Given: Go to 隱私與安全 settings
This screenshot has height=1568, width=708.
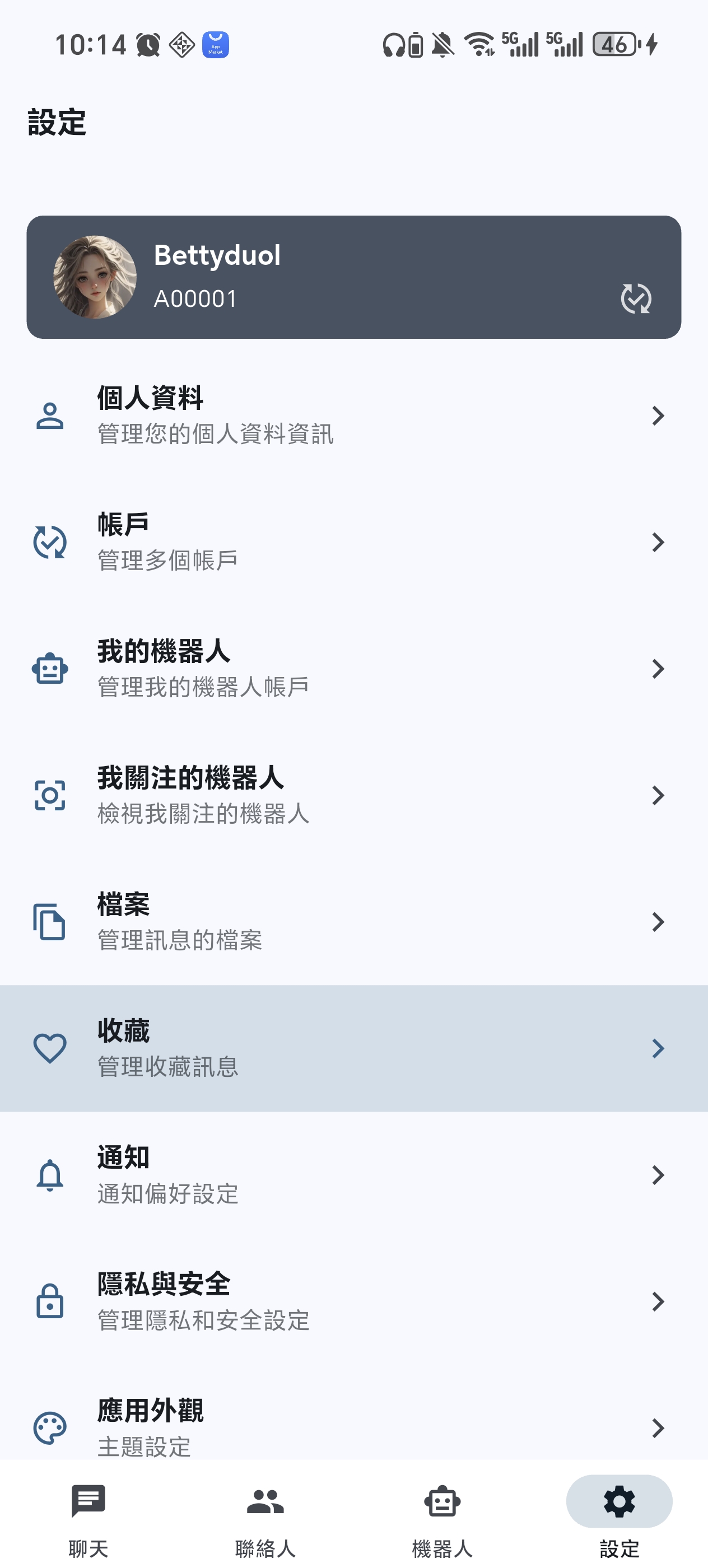Looking at the screenshot, I should (353, 1301).
